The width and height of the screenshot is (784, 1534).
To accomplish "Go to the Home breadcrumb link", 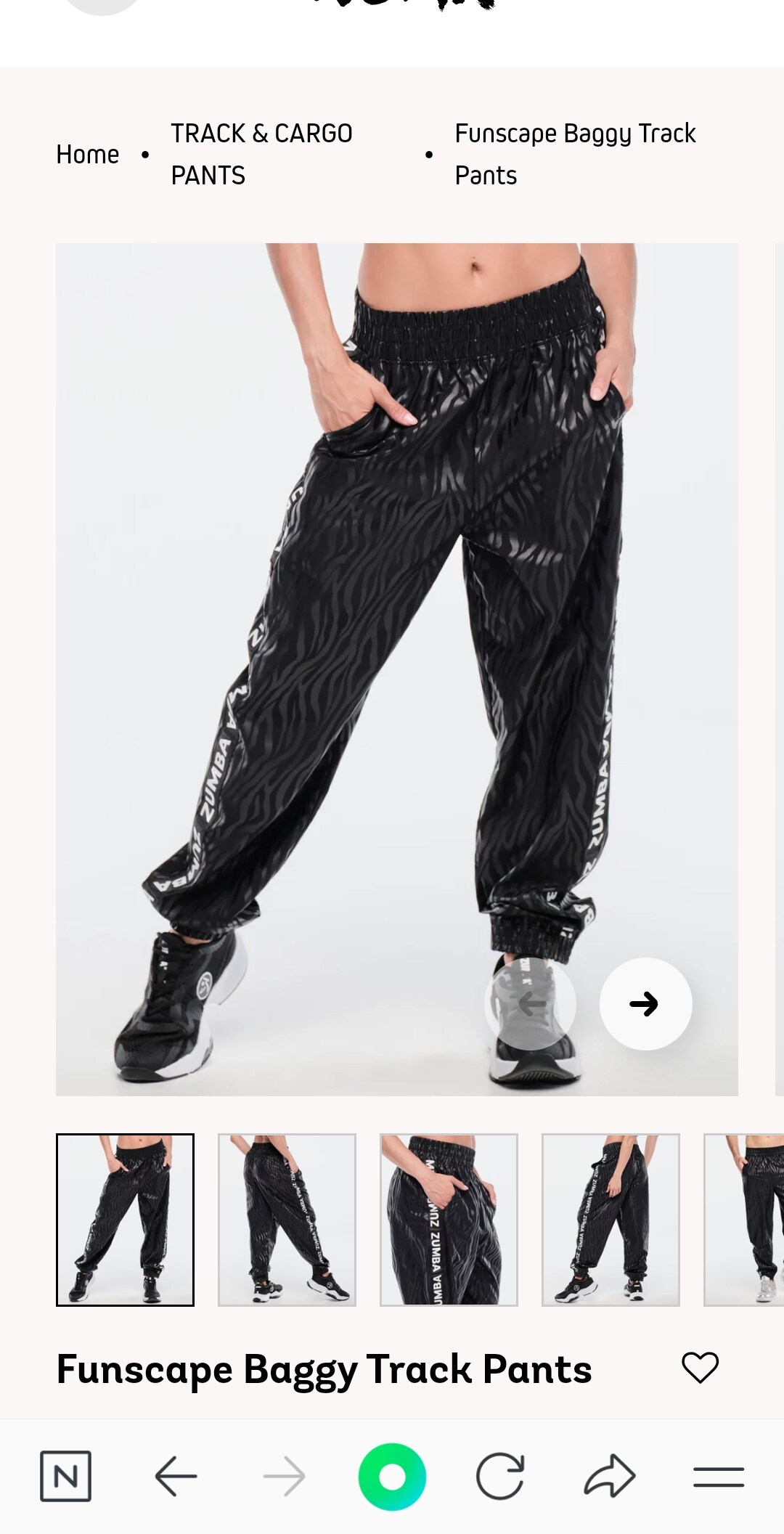I will (87, 155).
